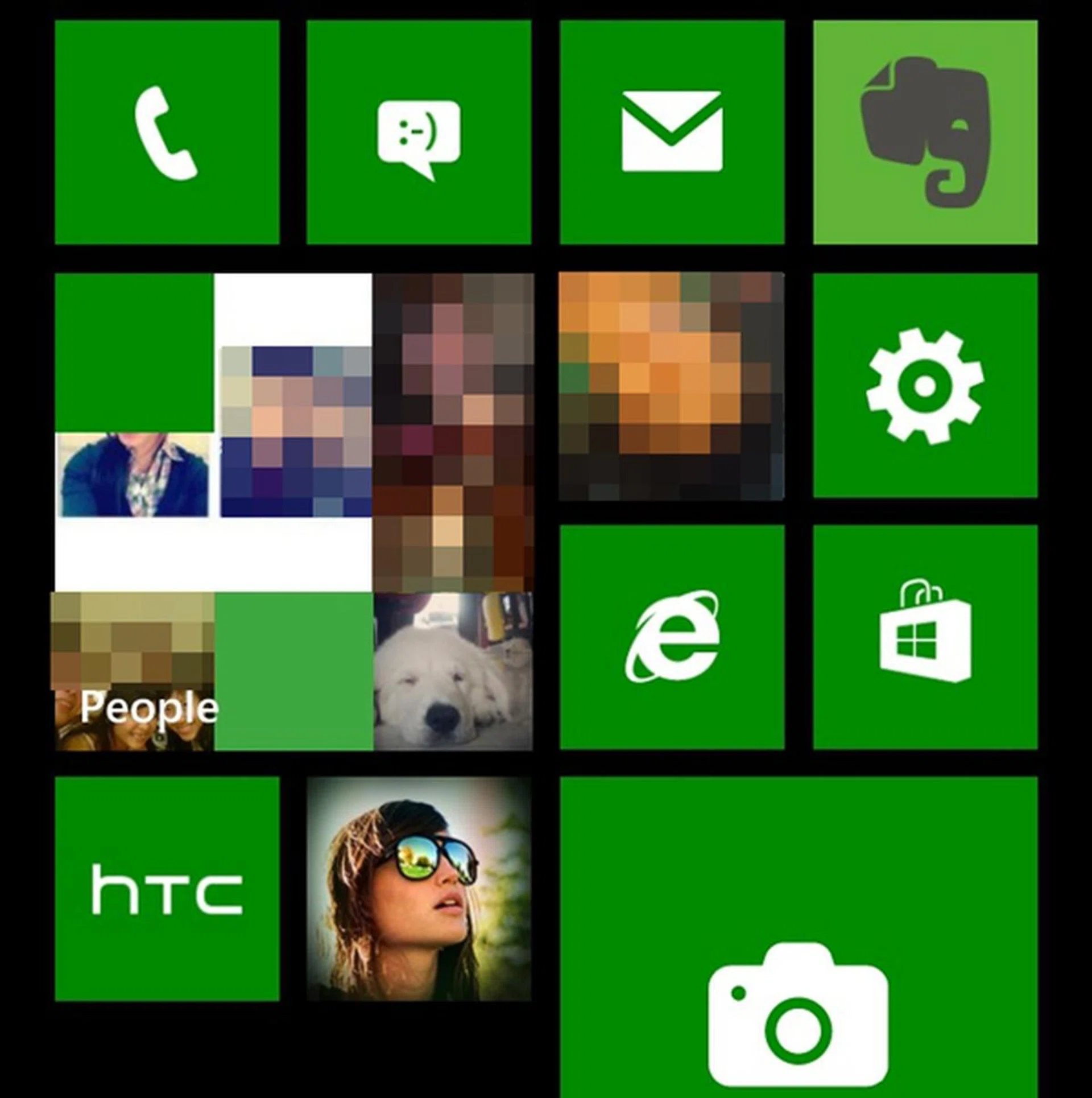Open the HTC tile
1092x1098 pixels.
tap(167, 889)
